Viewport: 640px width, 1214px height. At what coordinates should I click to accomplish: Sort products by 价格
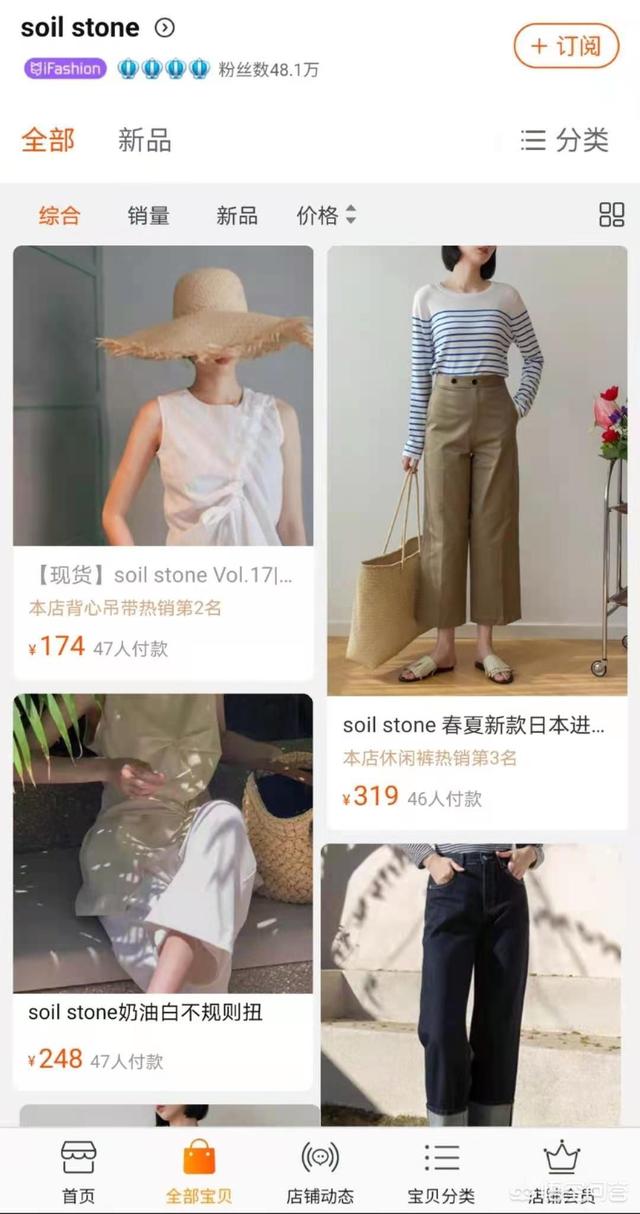pyautogui.click(x=326, y=215)
